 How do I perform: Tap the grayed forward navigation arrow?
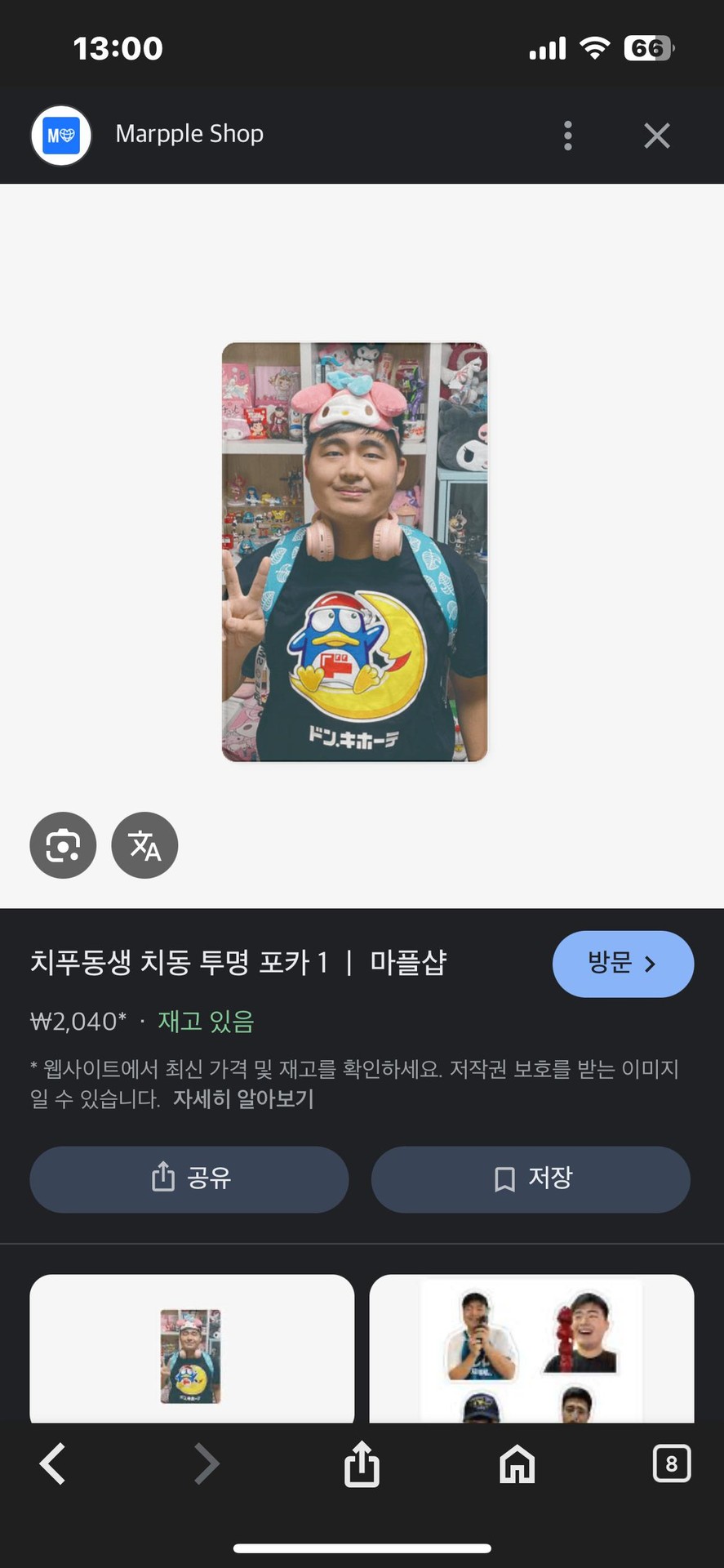pos(207,1463)
